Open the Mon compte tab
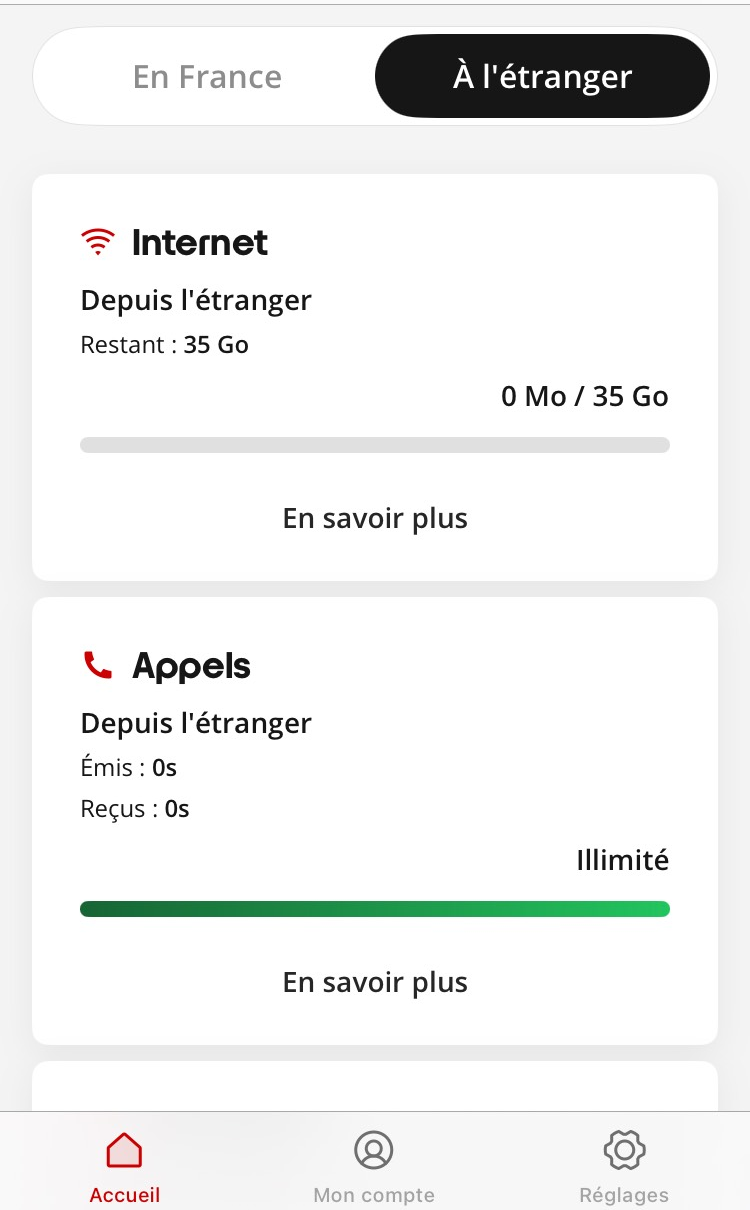Screen dimensions: 750x1210 [374, 1166]
